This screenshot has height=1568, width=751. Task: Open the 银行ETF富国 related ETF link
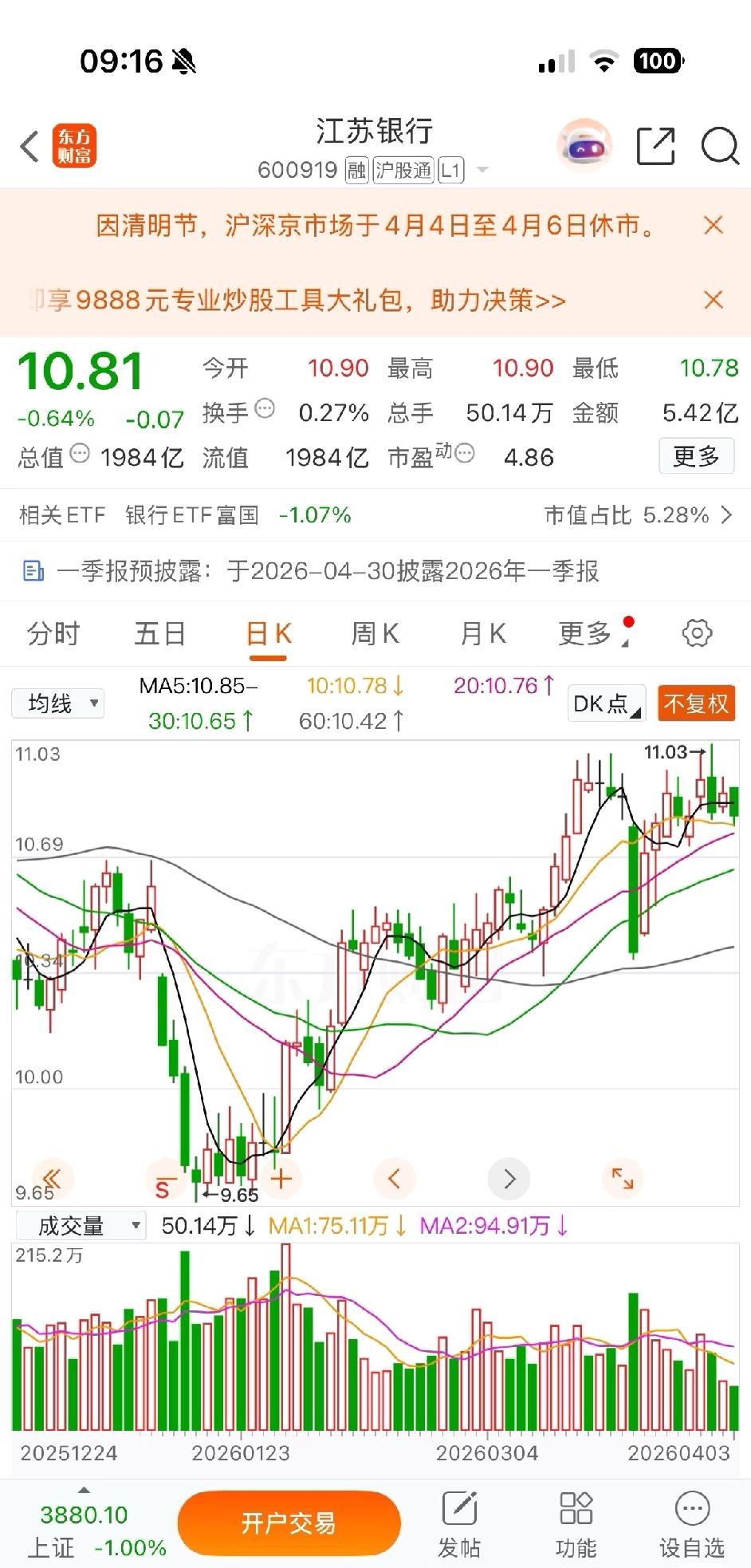(x=193, y=514)
